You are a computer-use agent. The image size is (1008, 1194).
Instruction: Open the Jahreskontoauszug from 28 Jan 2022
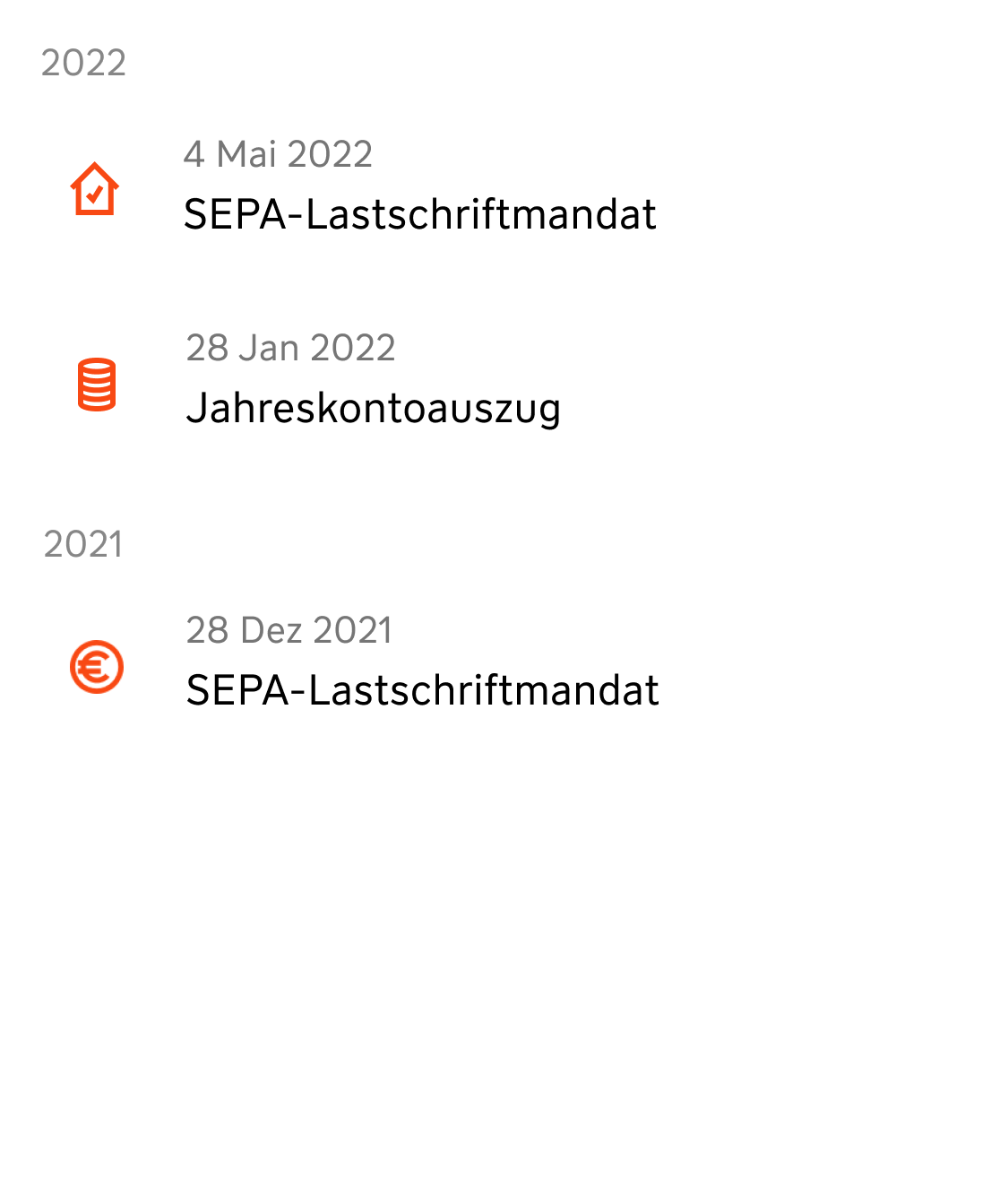(x=373, y=407)
